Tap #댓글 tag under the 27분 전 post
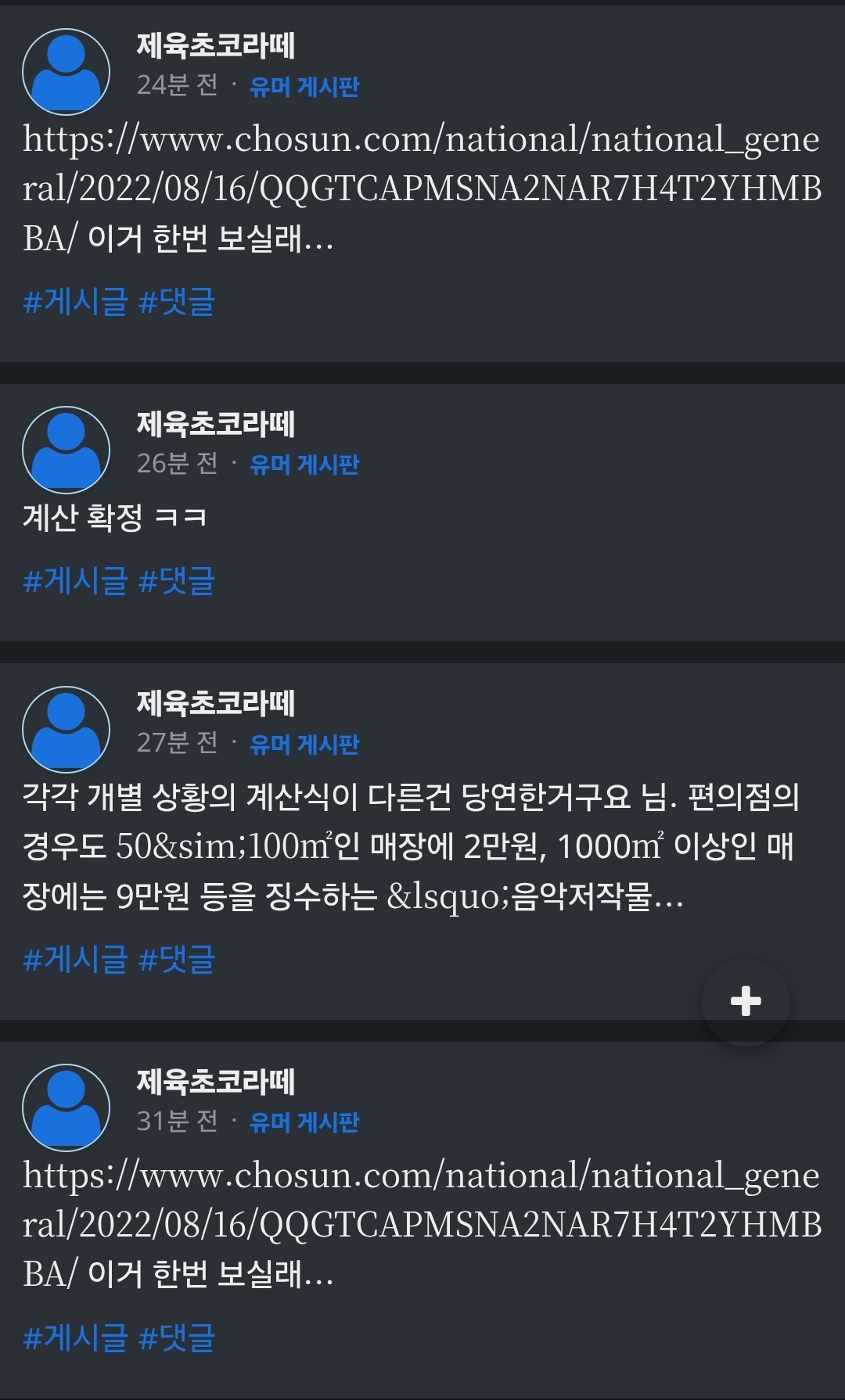The width and height of the screenshot is (845, 1400). [x=176, y=960]
